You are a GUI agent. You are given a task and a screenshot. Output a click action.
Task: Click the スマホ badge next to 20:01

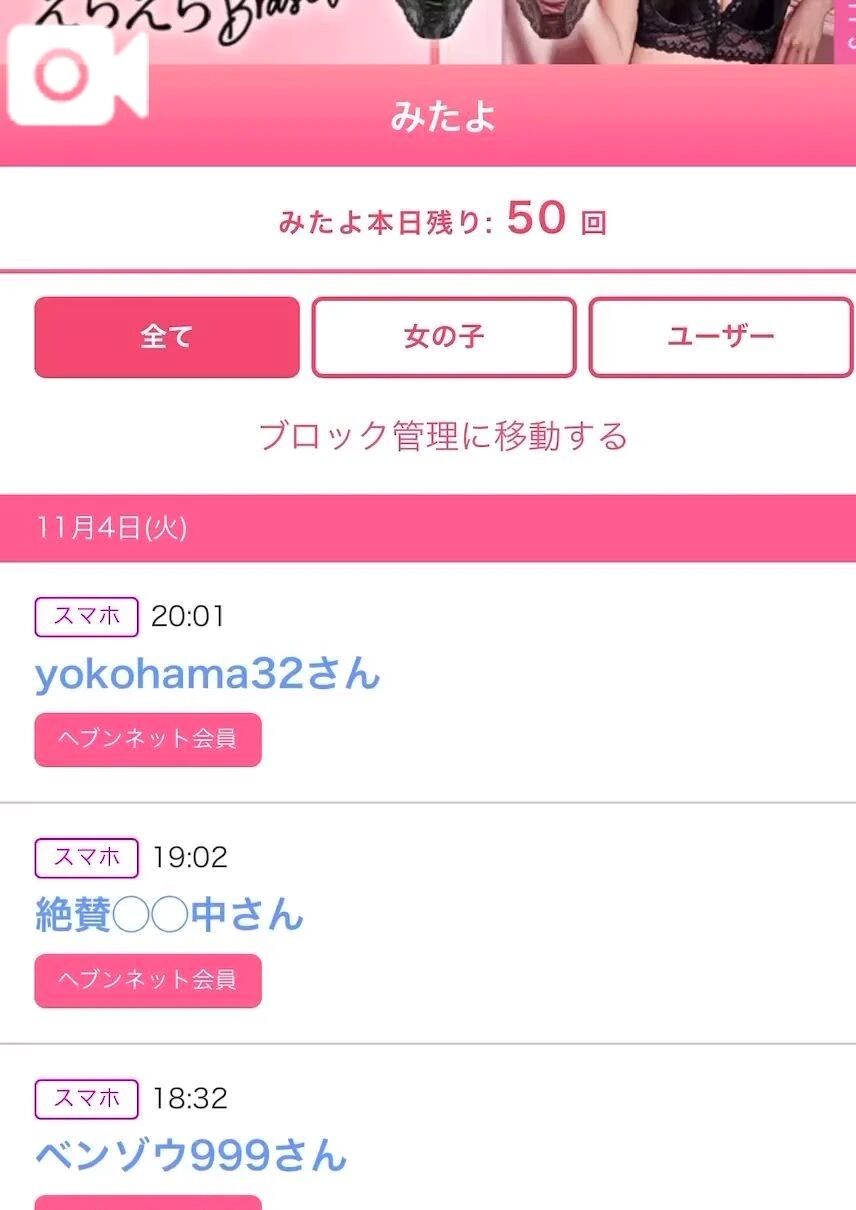pos(86,617)
